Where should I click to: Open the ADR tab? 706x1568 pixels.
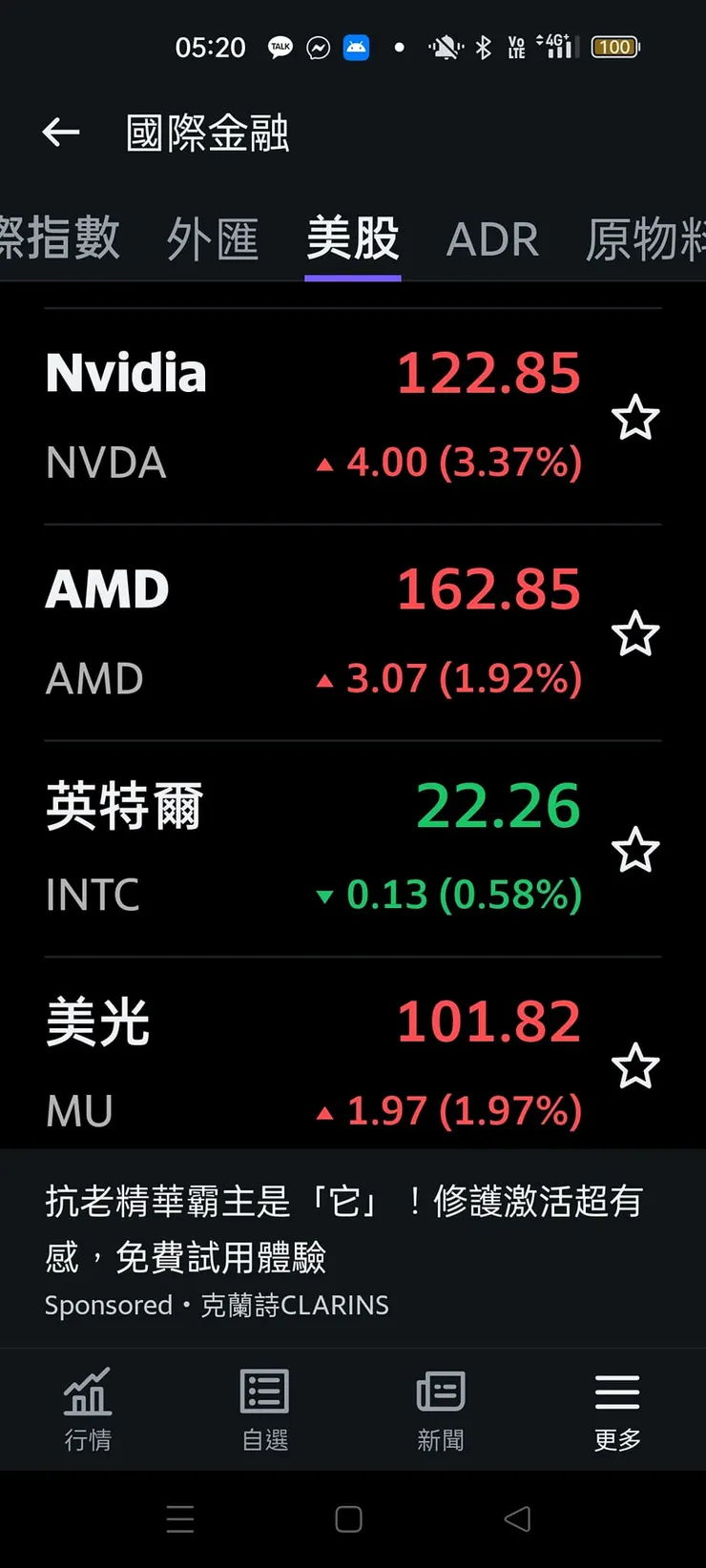492,239
